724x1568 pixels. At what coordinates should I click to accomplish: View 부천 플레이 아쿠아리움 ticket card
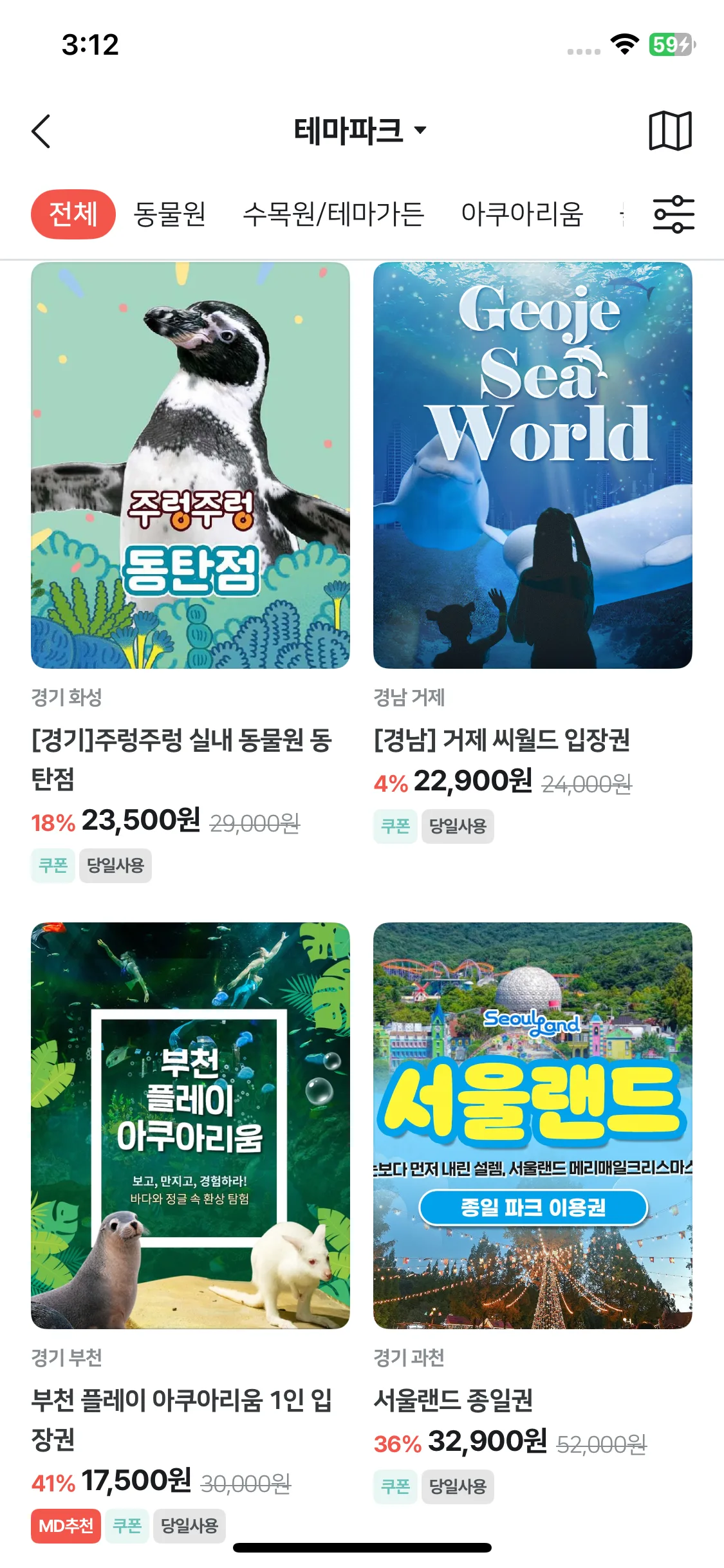click(190, 1125)
